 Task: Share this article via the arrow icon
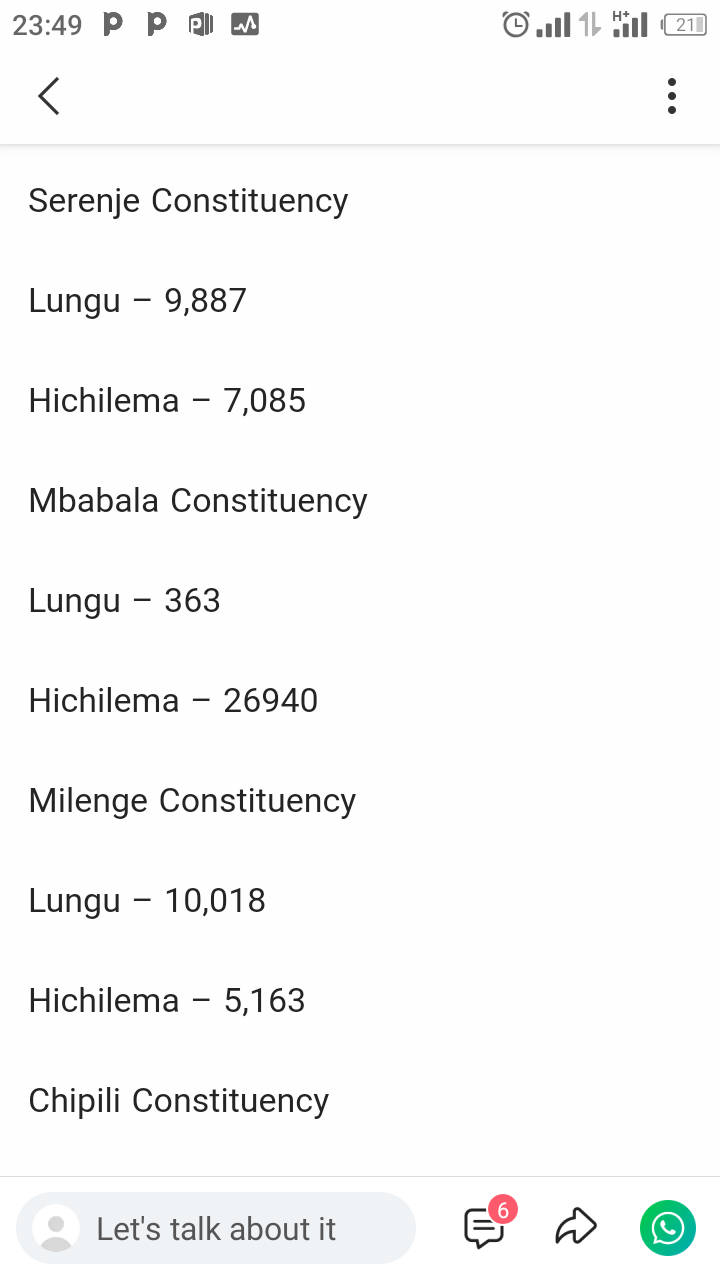(x=576, y=1227)
